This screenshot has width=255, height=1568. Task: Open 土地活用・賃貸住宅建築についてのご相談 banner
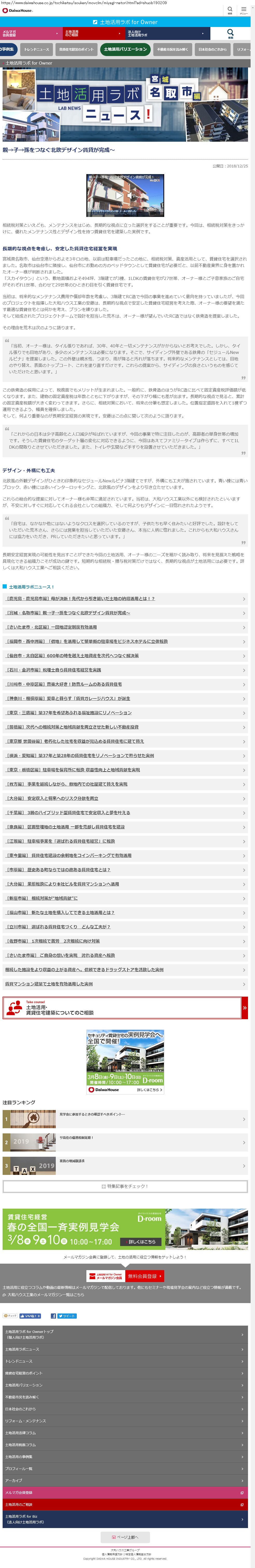pos(125,1008)
